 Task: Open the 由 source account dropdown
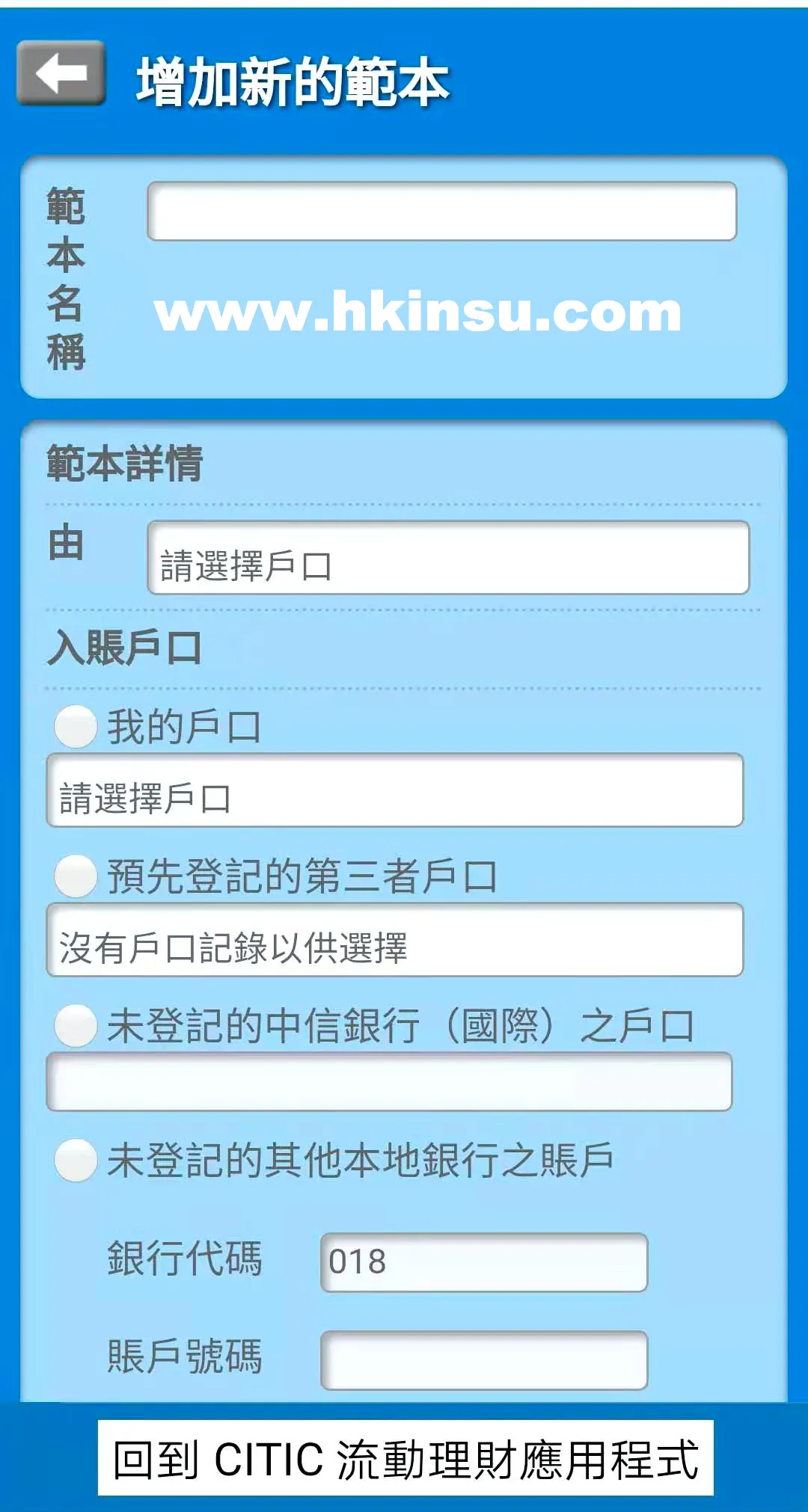click(x=448, y=558)
